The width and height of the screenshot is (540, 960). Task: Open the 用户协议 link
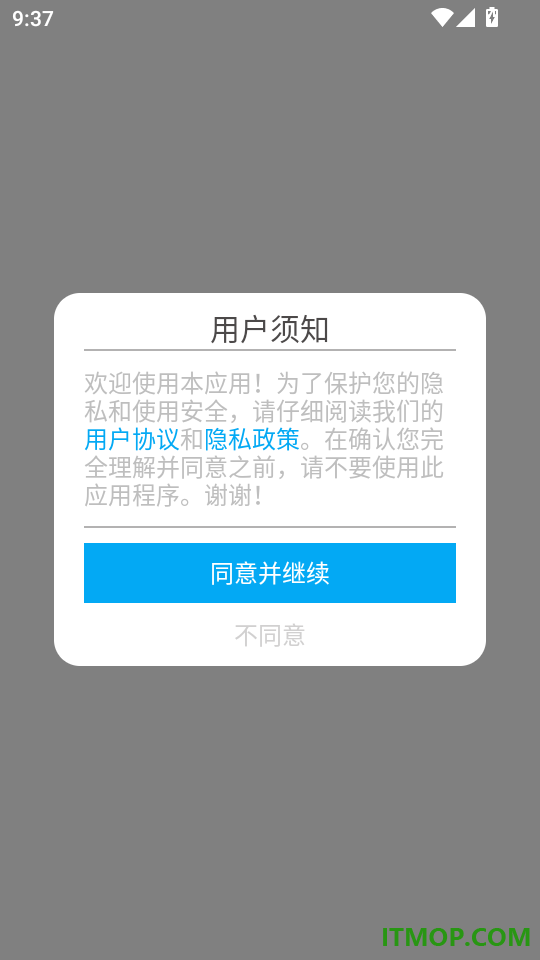(x=132, y=440)
